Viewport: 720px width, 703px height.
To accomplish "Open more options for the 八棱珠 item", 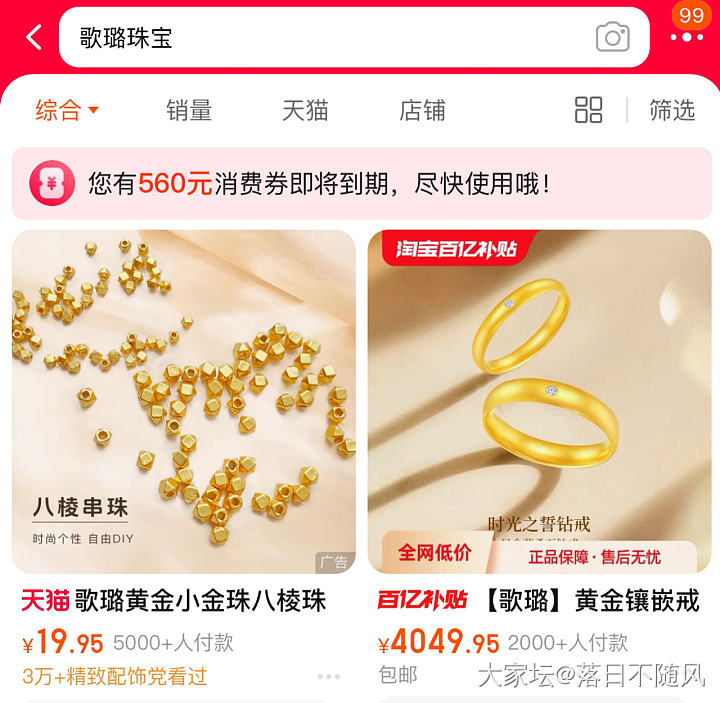I will click(x=329, y=677).
